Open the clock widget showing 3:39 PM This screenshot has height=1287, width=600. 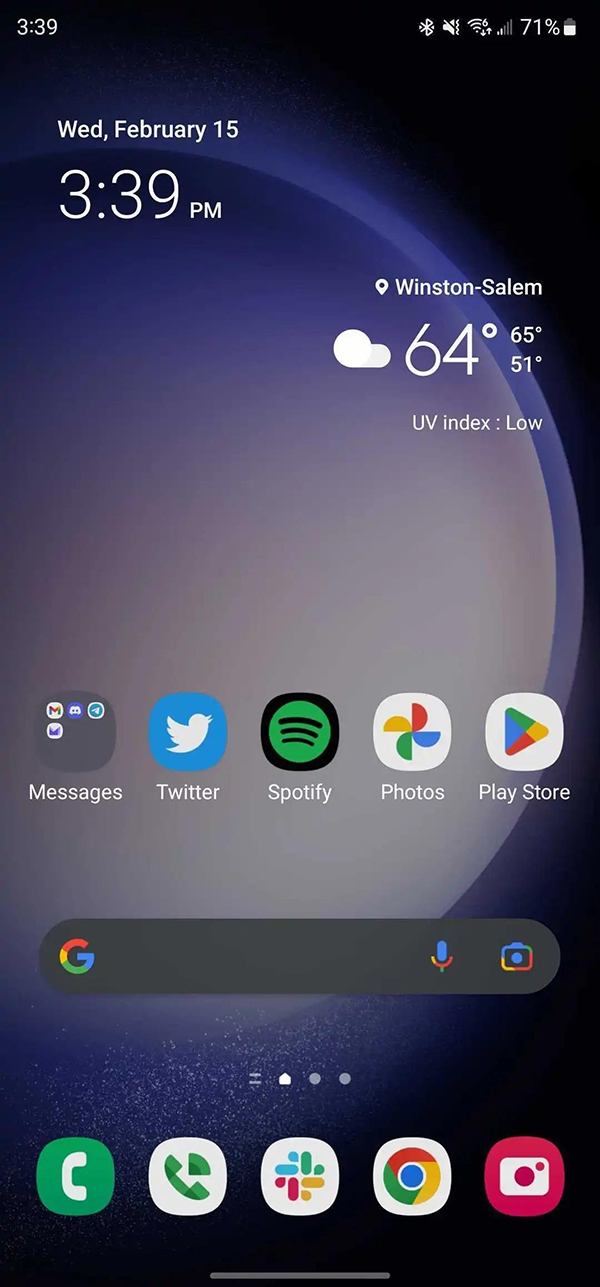140,193
